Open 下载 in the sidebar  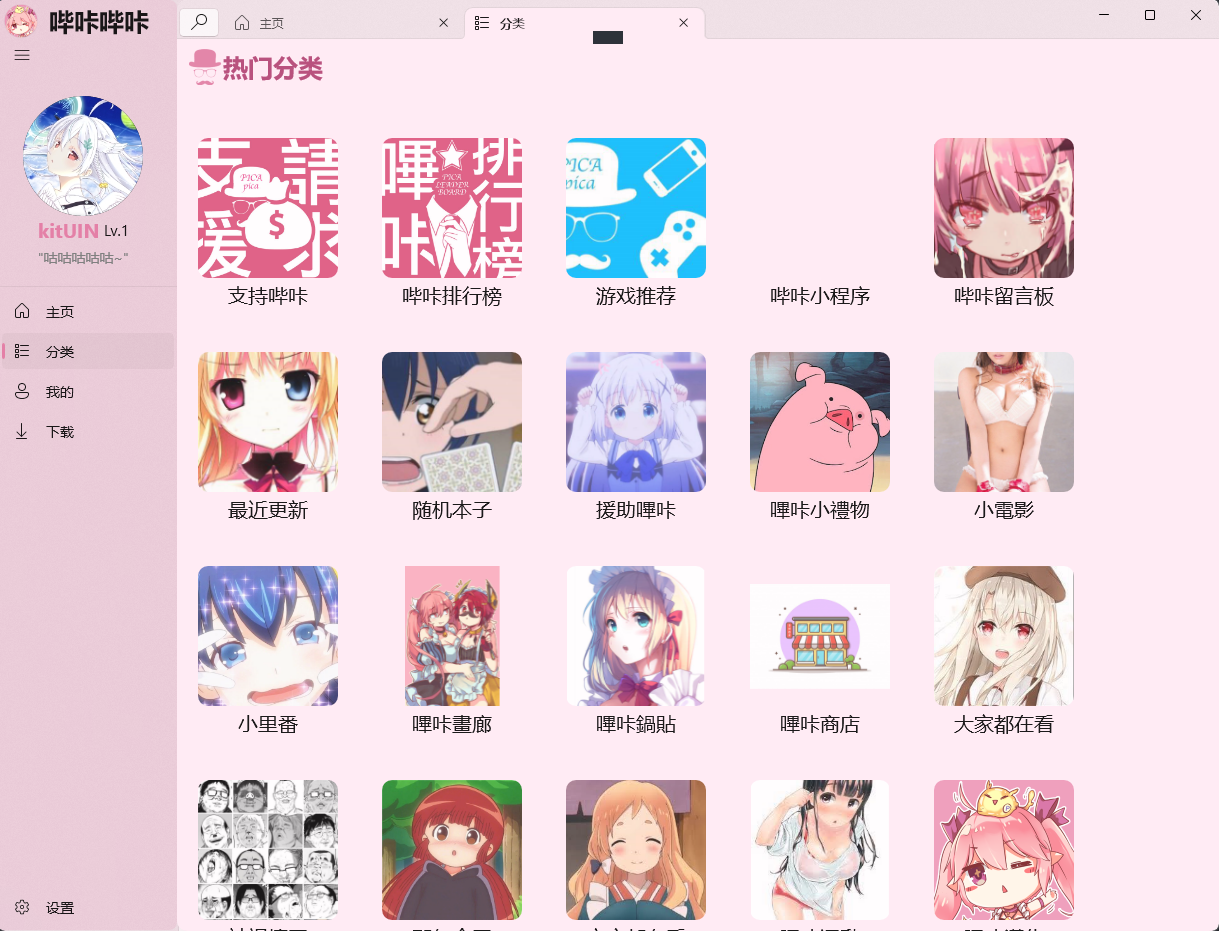point(60,432)
